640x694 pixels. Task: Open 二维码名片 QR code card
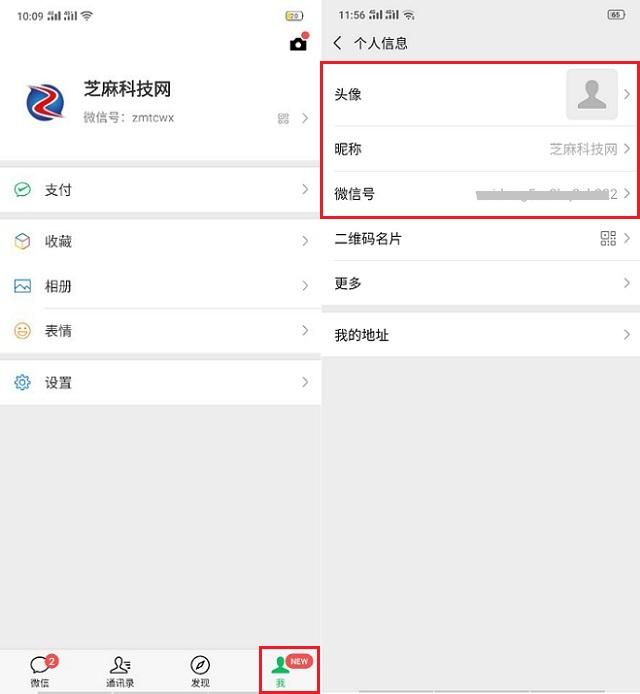pos(480,239)
